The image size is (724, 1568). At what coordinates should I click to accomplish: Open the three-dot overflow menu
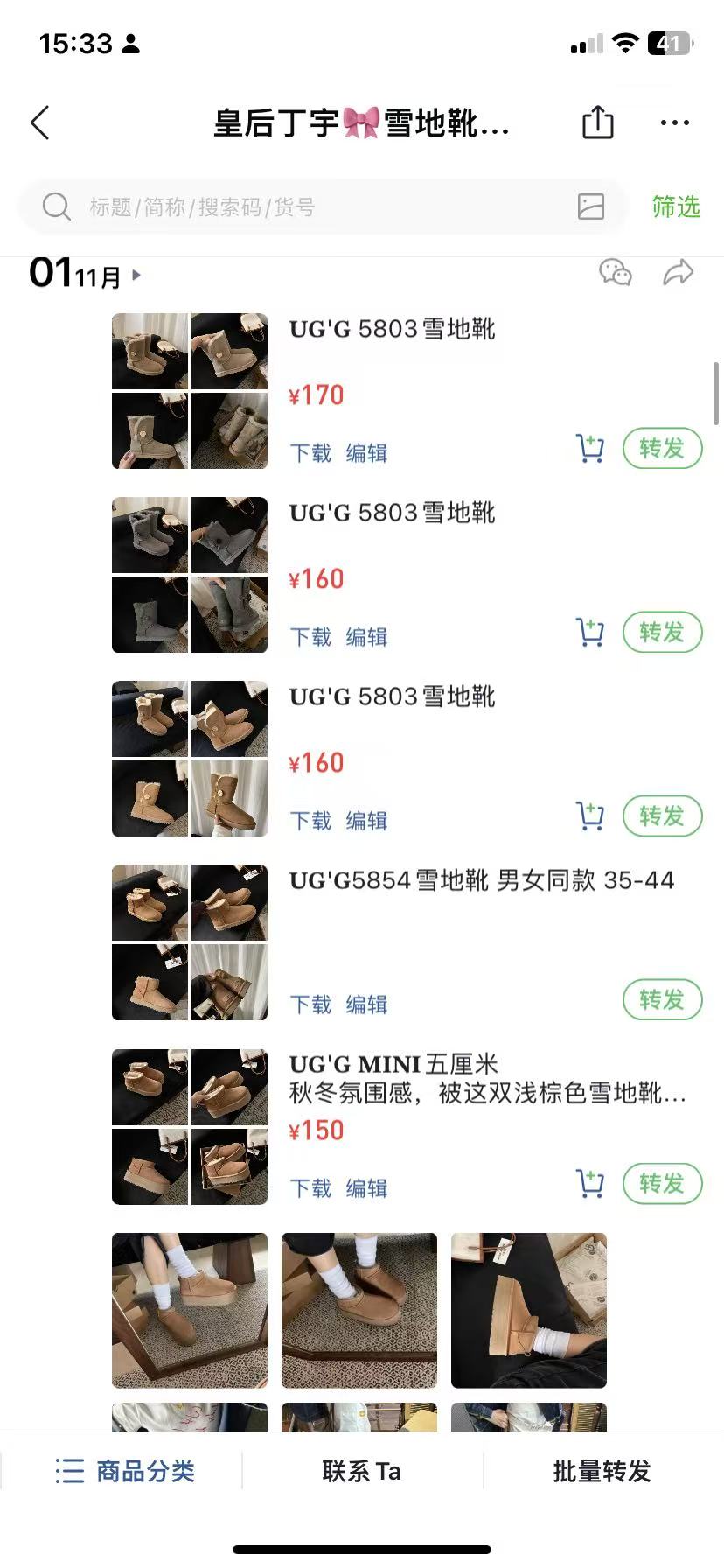pyautogui.click(x=674, y=123)
